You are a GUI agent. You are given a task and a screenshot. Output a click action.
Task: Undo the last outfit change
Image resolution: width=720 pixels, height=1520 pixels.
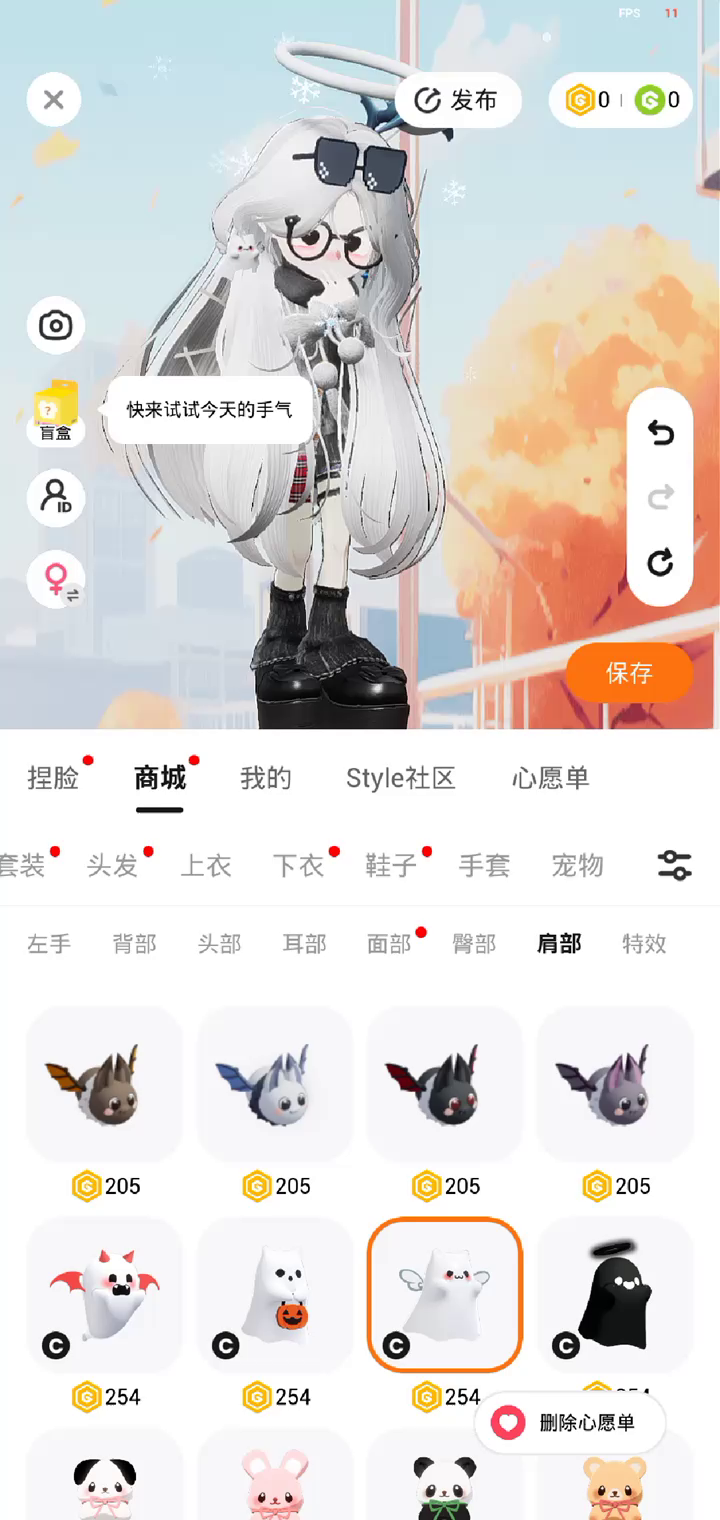pos(660,433)
